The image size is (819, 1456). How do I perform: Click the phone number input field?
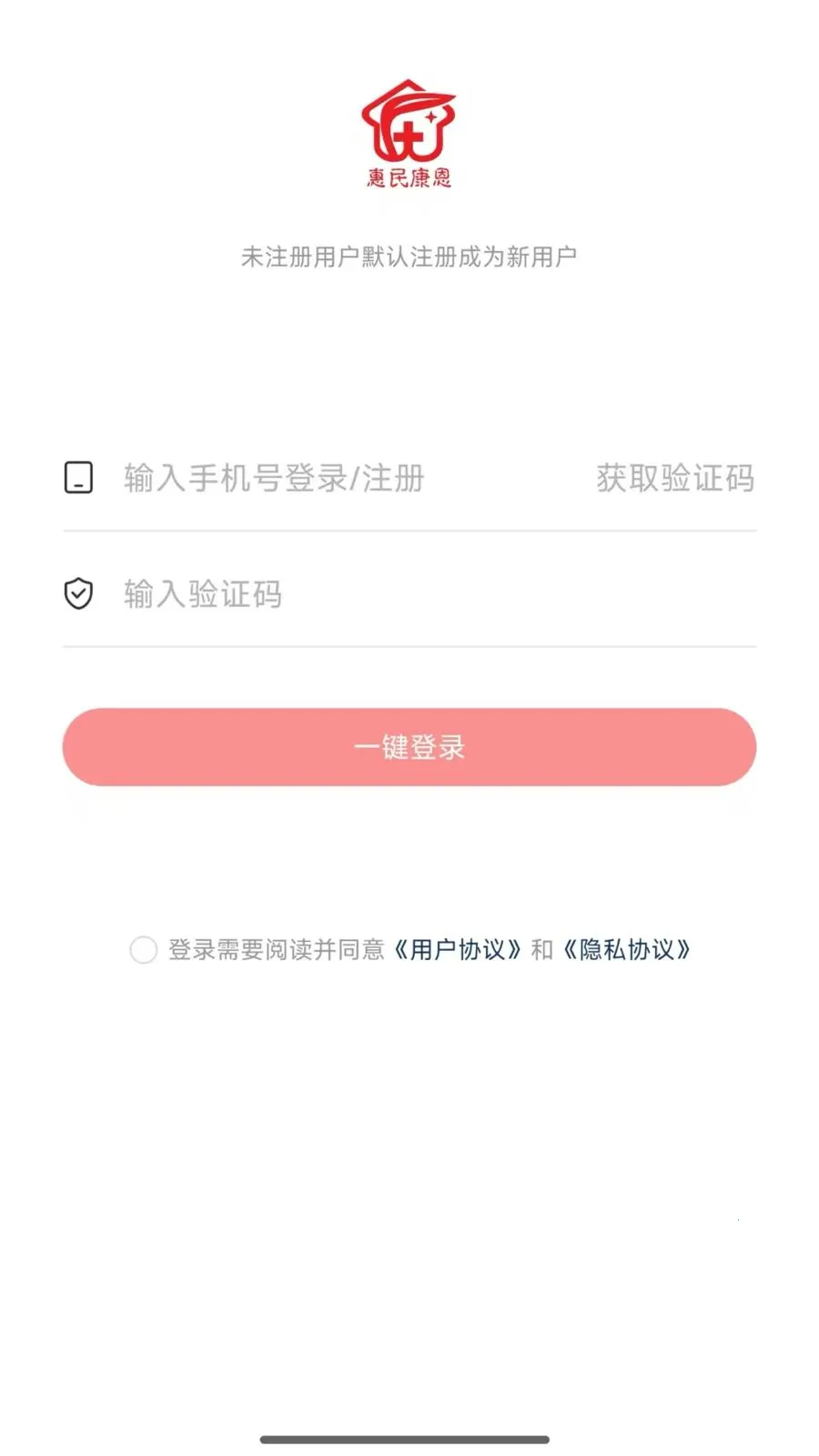click(273, 477)
